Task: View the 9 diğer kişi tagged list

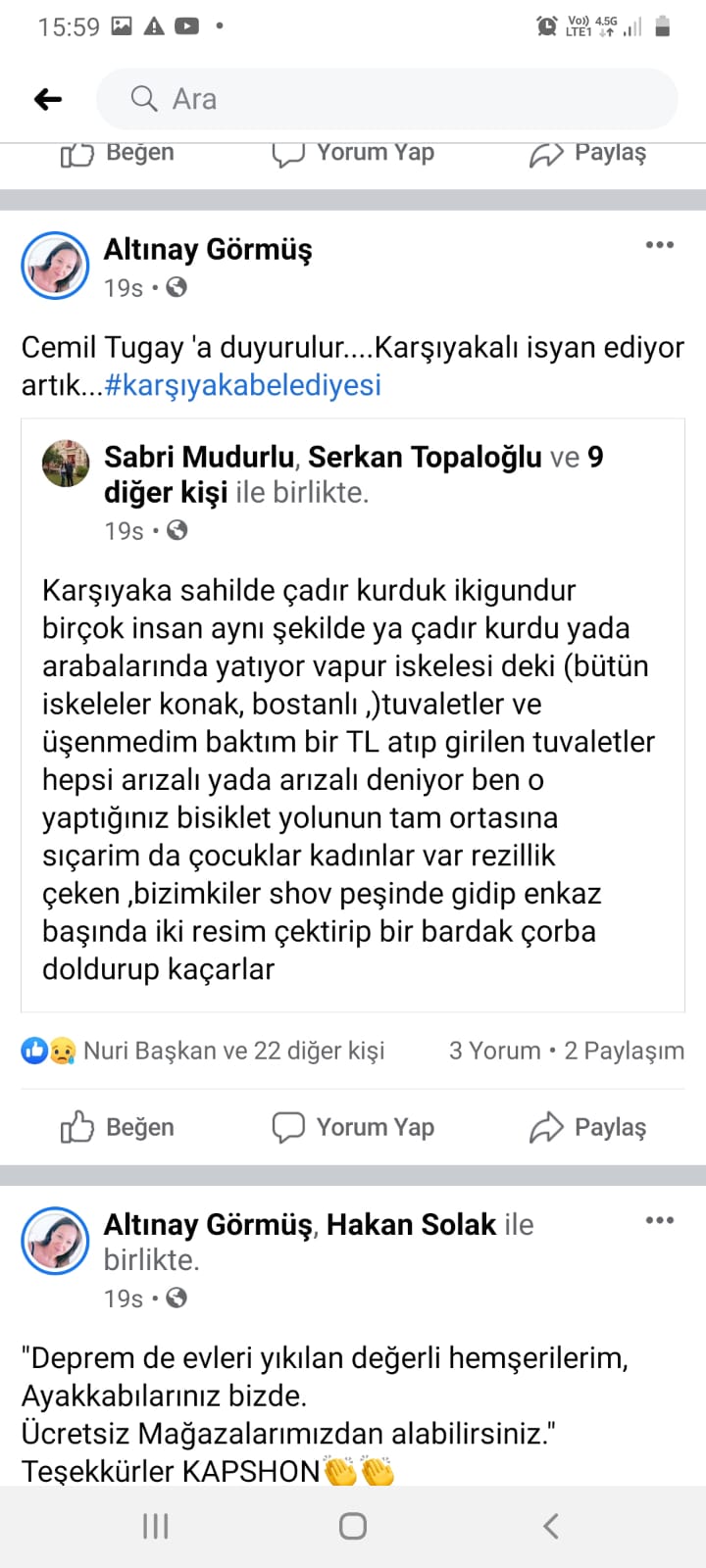Action: (x=167, y=492)
